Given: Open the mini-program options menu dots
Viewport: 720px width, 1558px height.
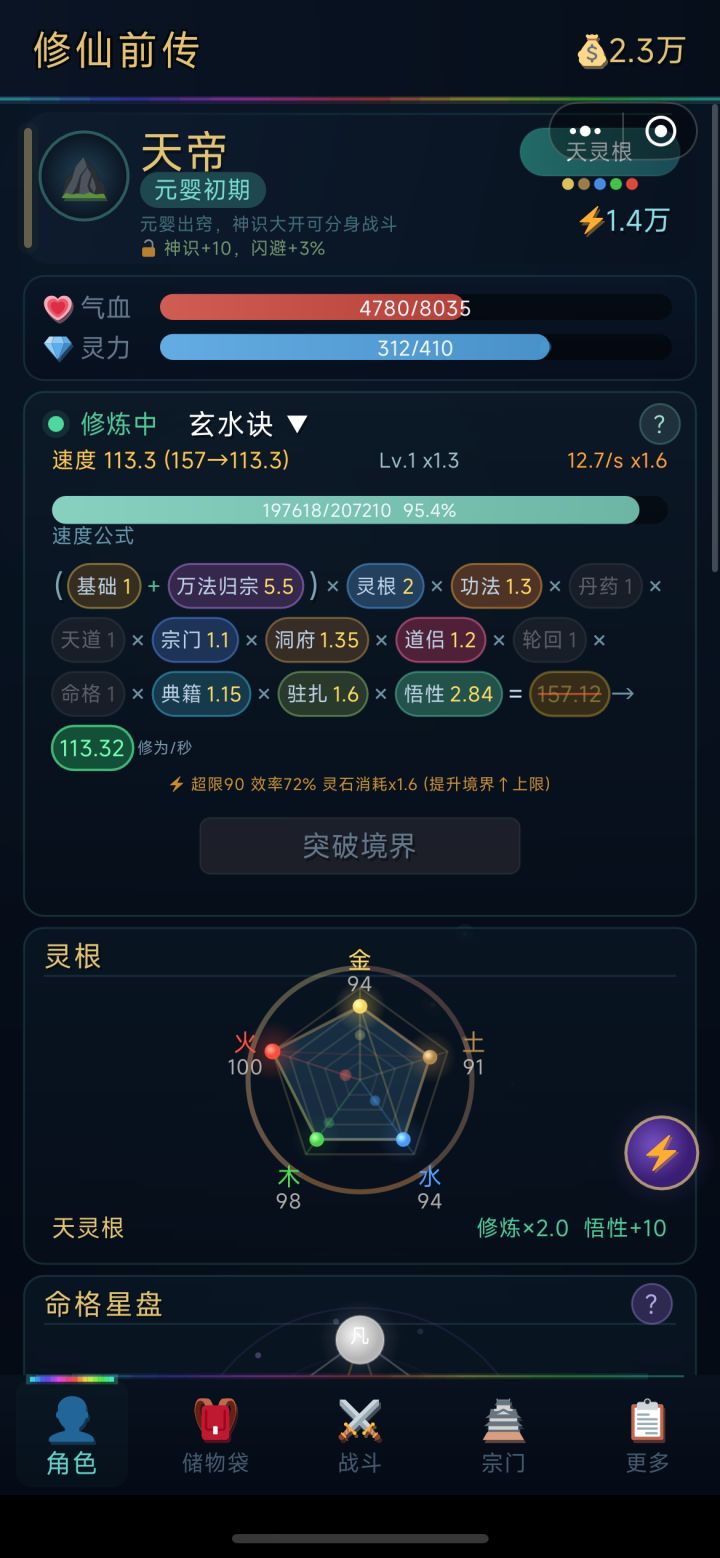Looking at the screenshot, I should pyautogui.click(x=583, y=131).
